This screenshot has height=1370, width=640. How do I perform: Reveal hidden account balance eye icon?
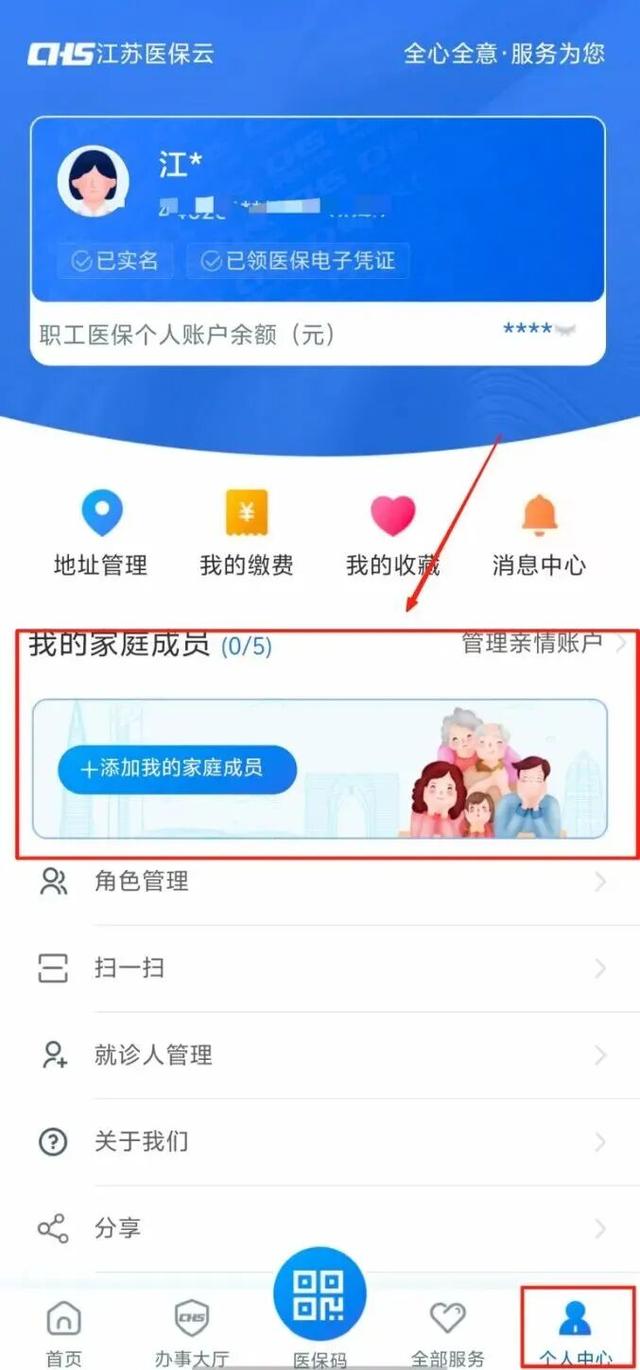click(567, 331)
